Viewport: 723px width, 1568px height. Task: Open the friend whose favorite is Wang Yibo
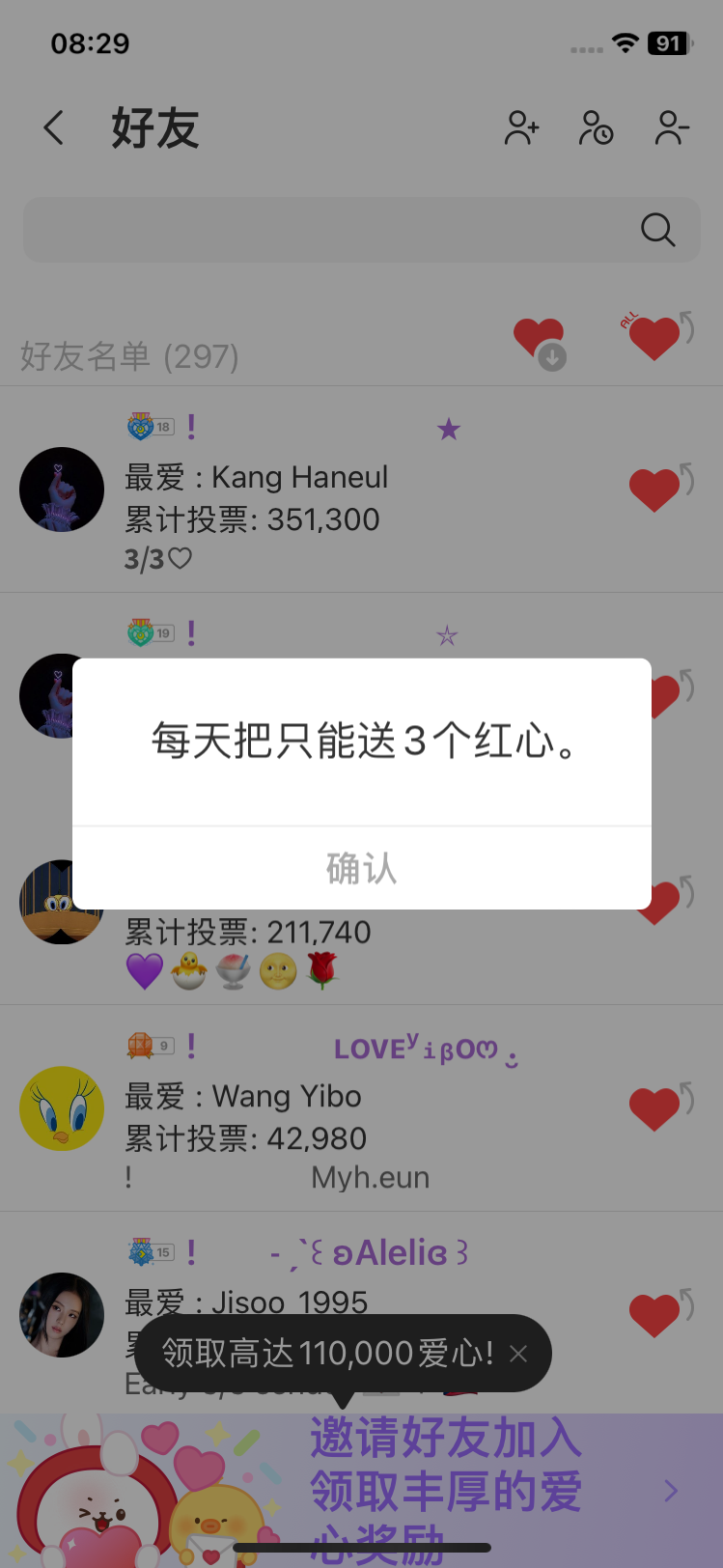pos(290,1108)
